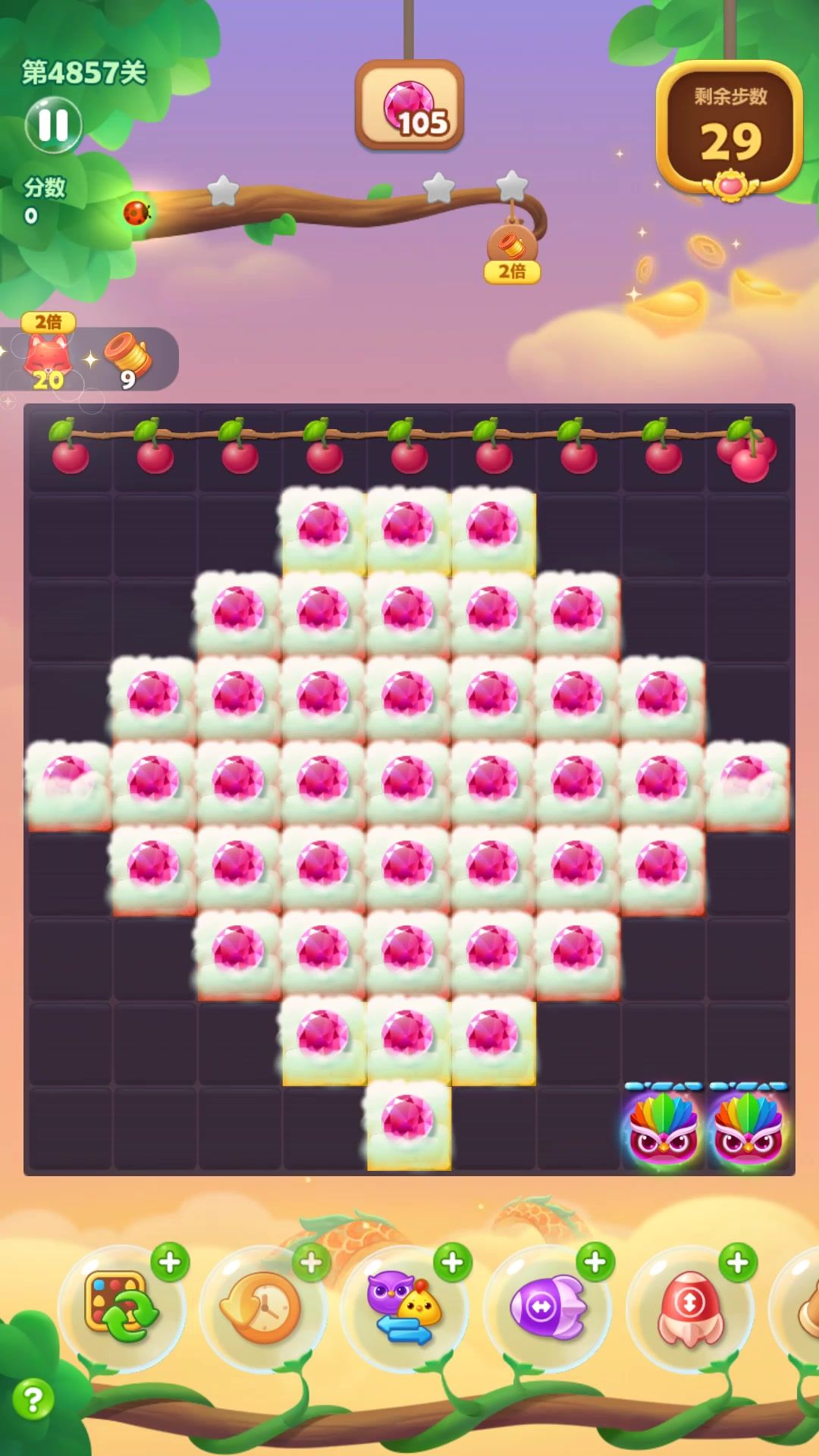The image size is (819, 1456).
Task: Use the red vertical rocket booster
Action: (x=689, y=1307)
